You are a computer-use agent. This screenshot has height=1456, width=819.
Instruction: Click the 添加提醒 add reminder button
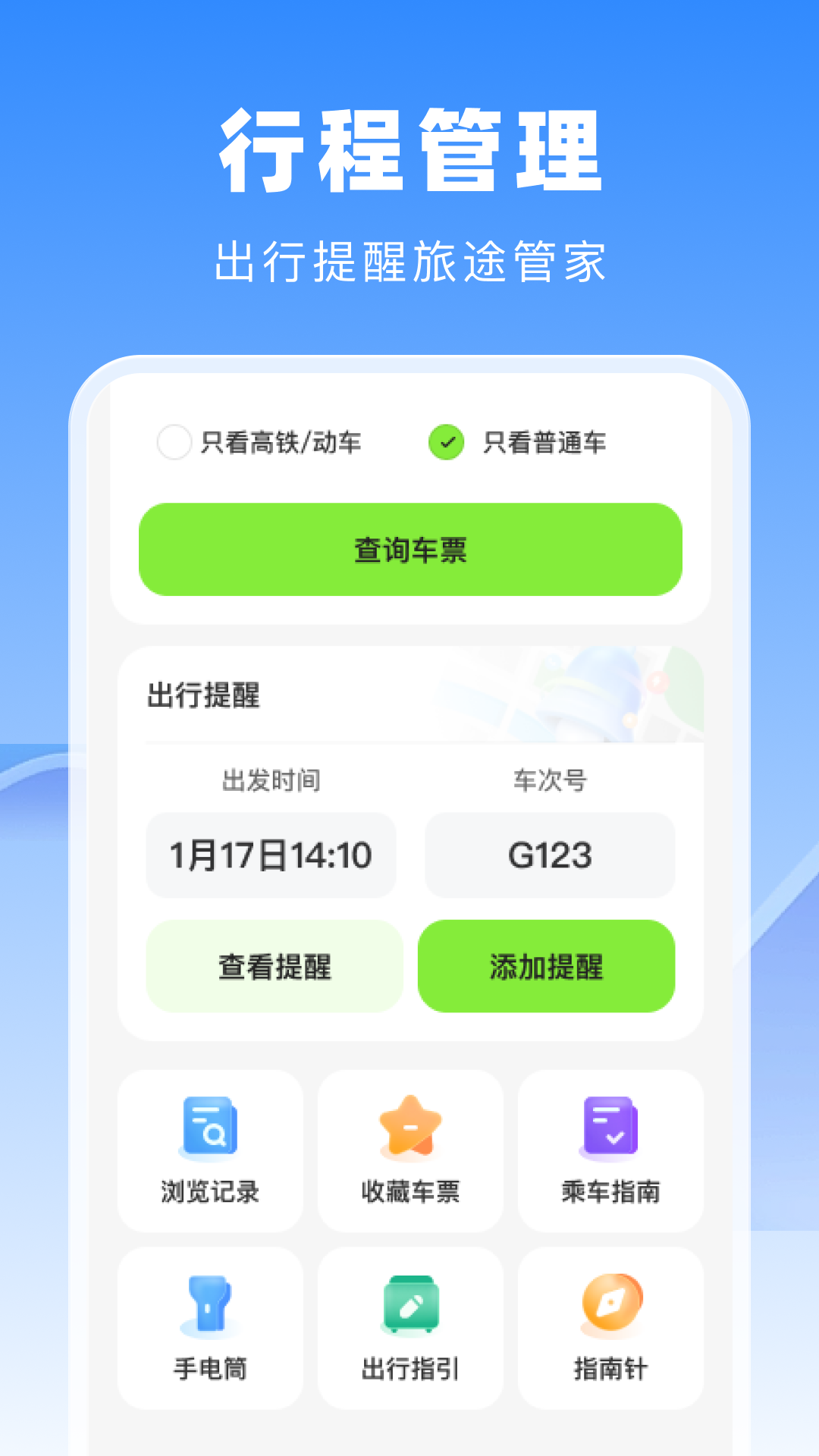pyautogui.click(x=547, y=966)
